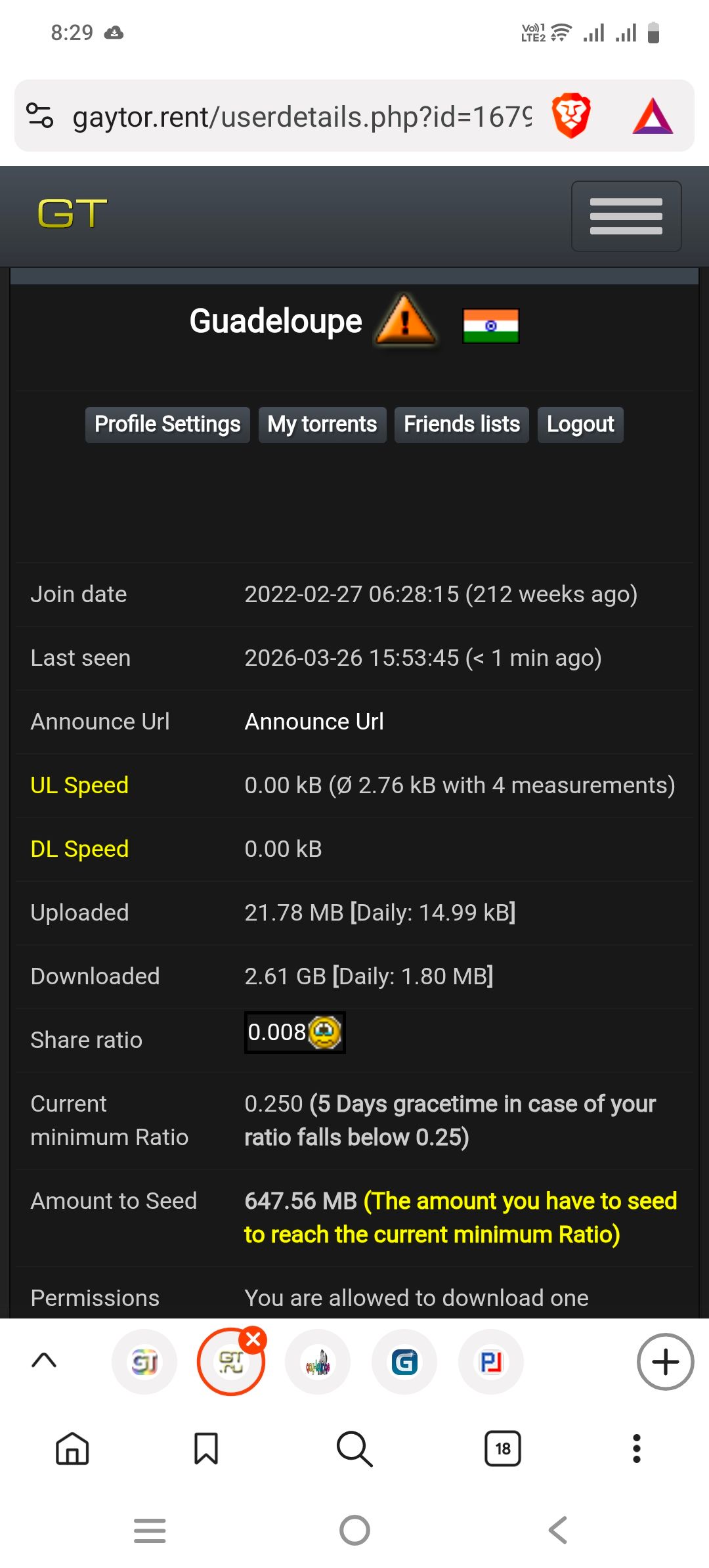The image size is (709, 1568).
Task: Open tab switcher showing 18 tabs
Action: [502, 1448]
